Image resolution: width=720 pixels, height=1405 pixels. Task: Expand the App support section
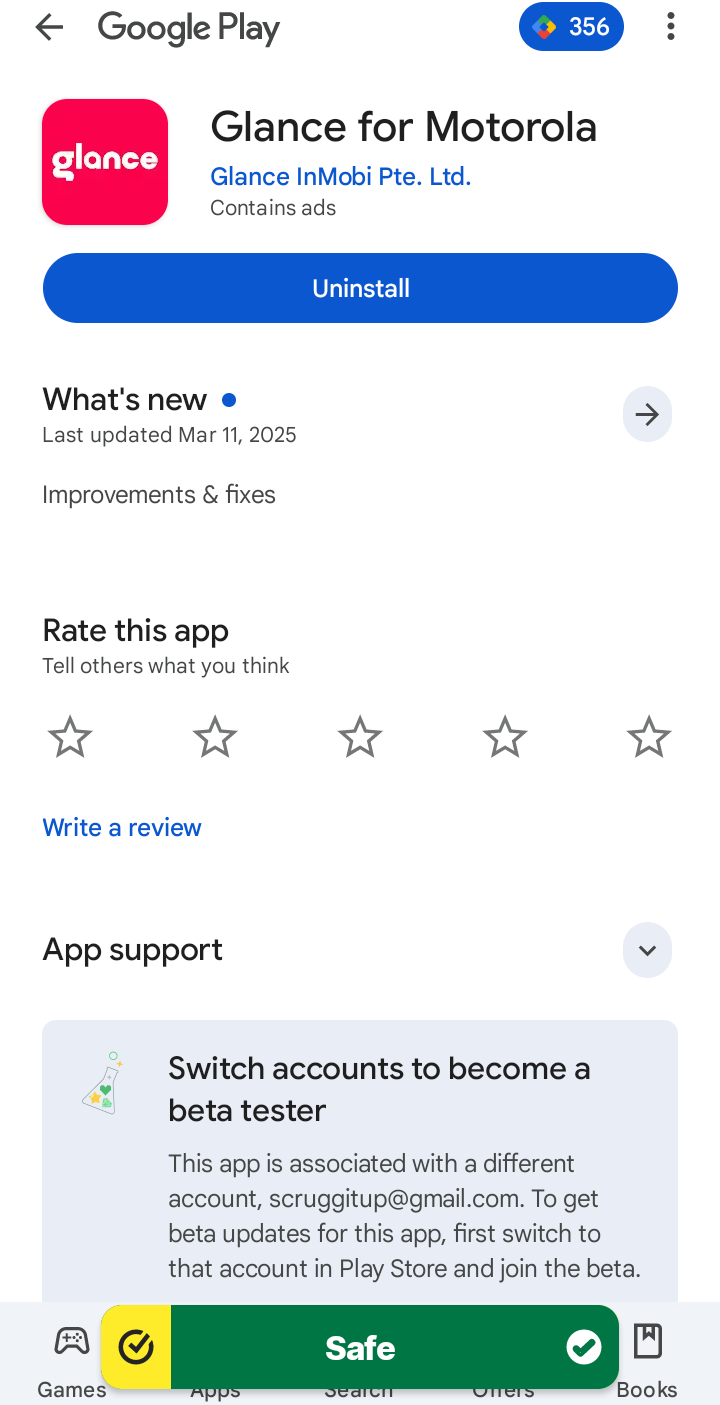pyautogui.click(x=647, y=950)
